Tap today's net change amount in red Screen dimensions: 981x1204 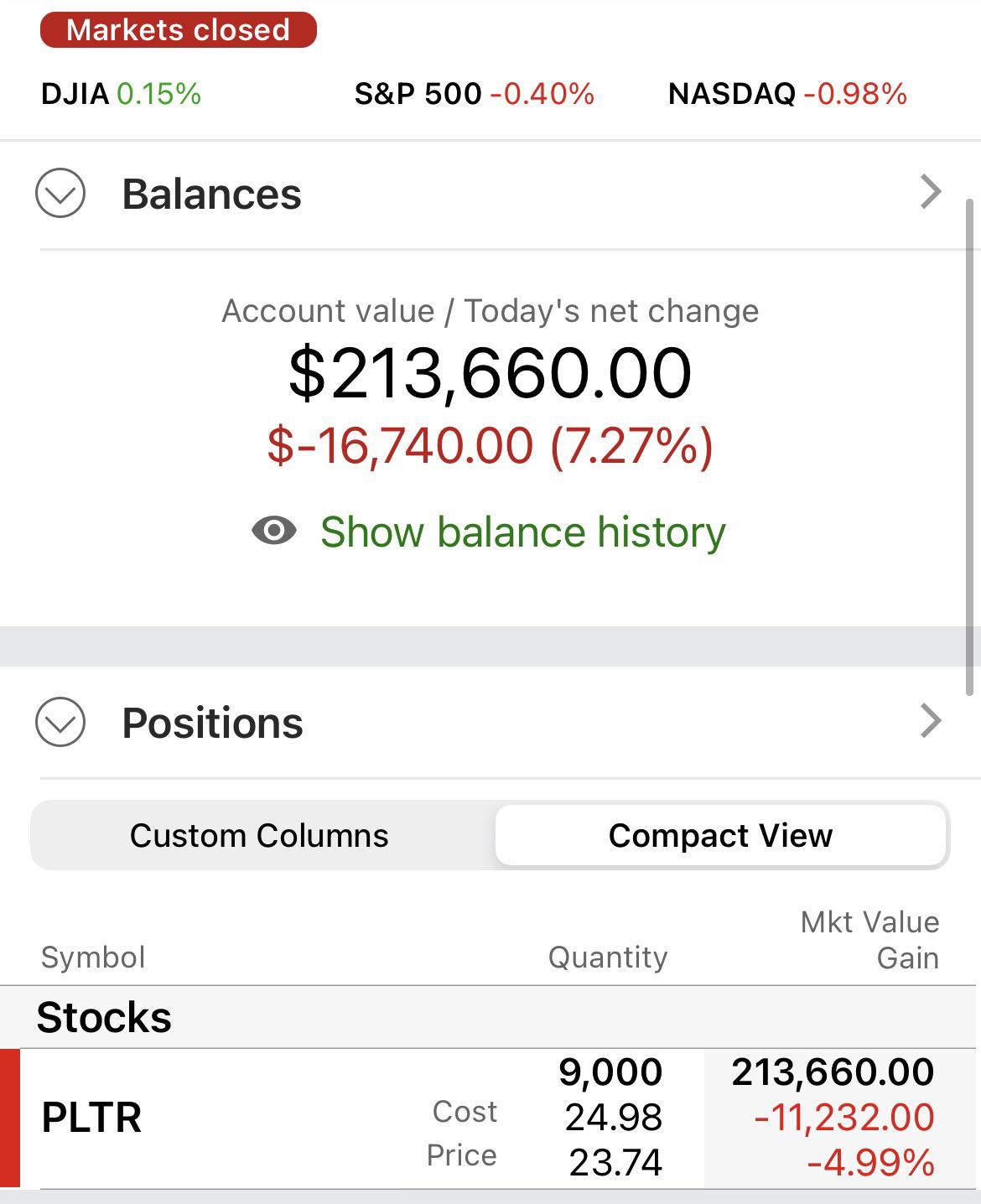point(490,445)
